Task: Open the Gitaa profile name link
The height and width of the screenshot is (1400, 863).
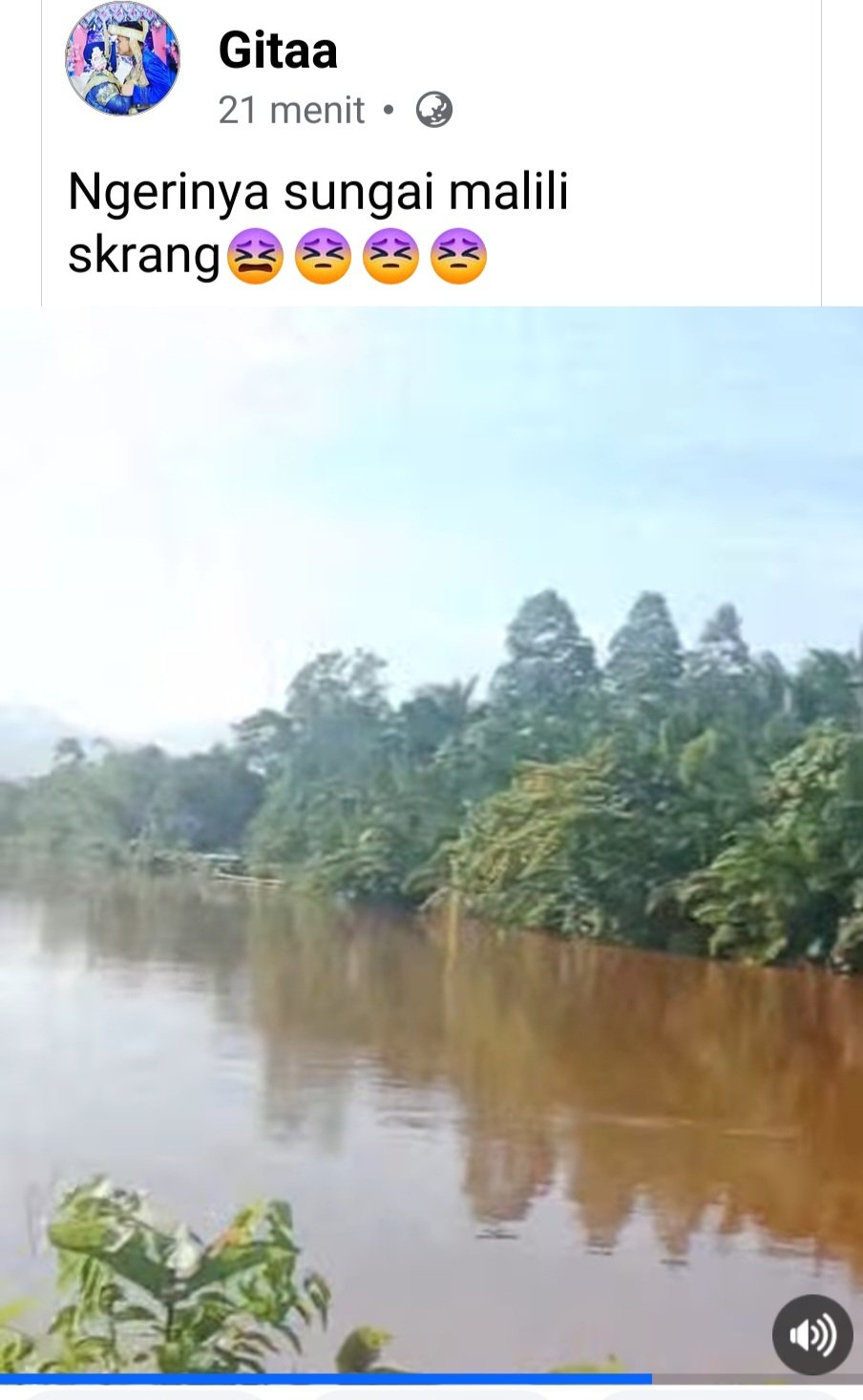Action: click(278, 51)
